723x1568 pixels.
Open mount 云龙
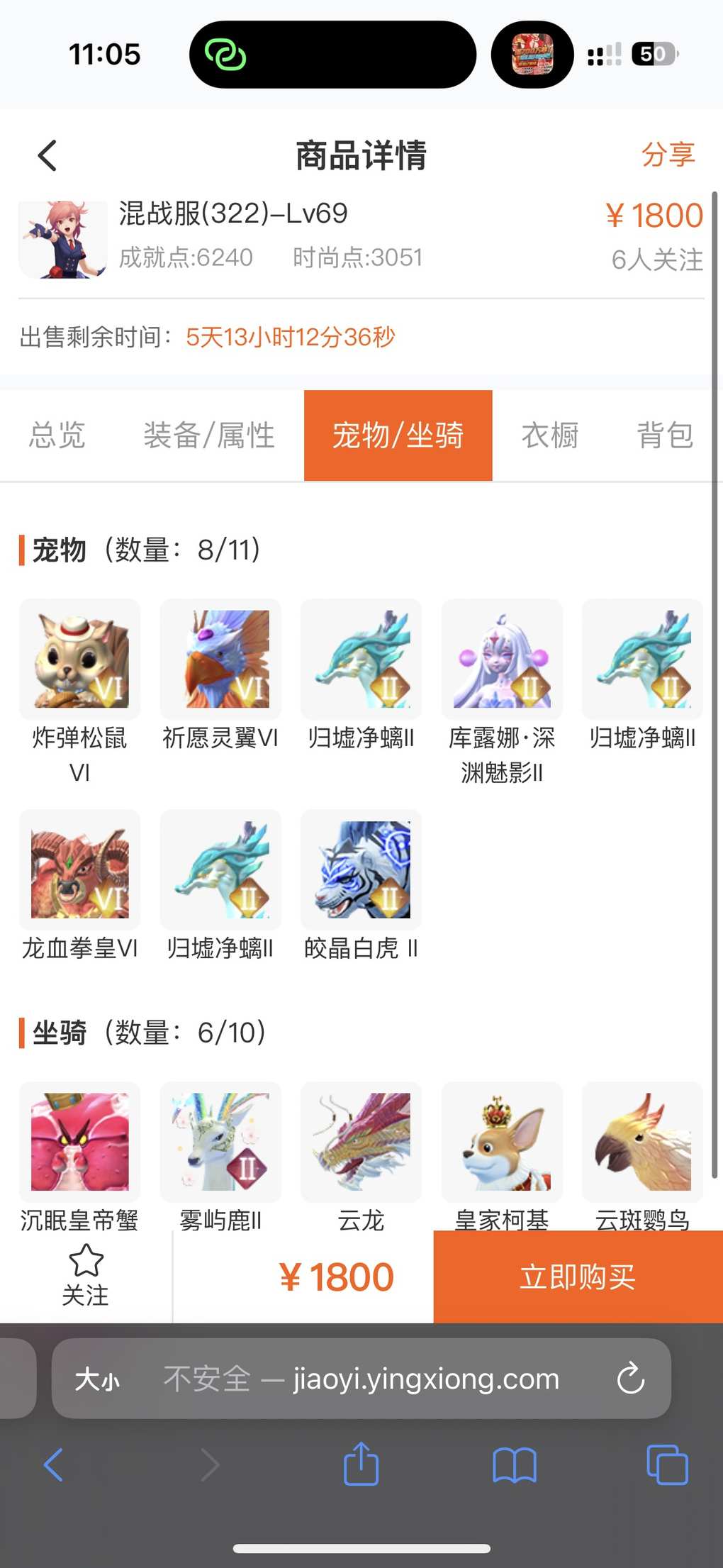click(x=361, y=1142)
